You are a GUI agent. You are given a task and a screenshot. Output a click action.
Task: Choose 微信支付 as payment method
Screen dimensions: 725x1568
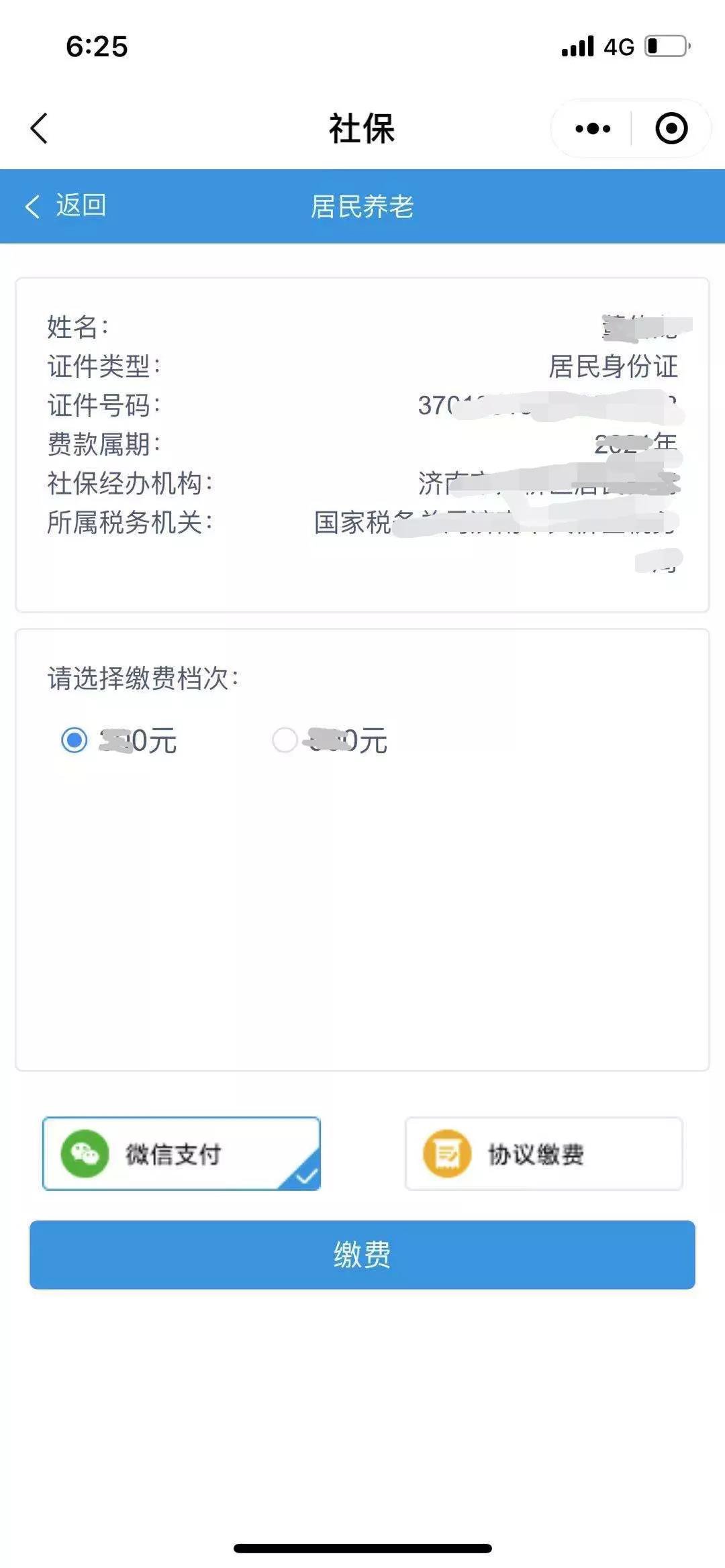coord(181,1153)
